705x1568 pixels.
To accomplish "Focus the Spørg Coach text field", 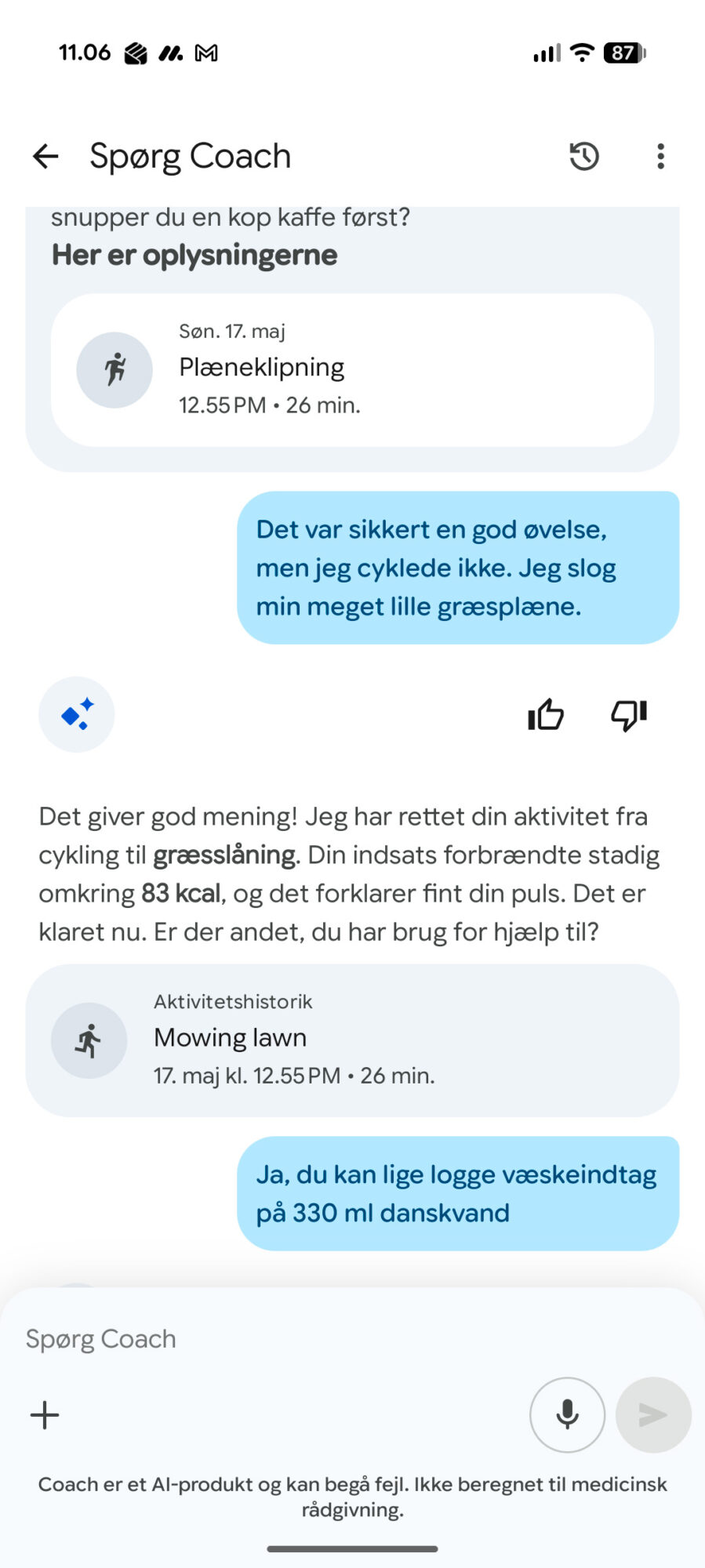I will point(352,1339).
